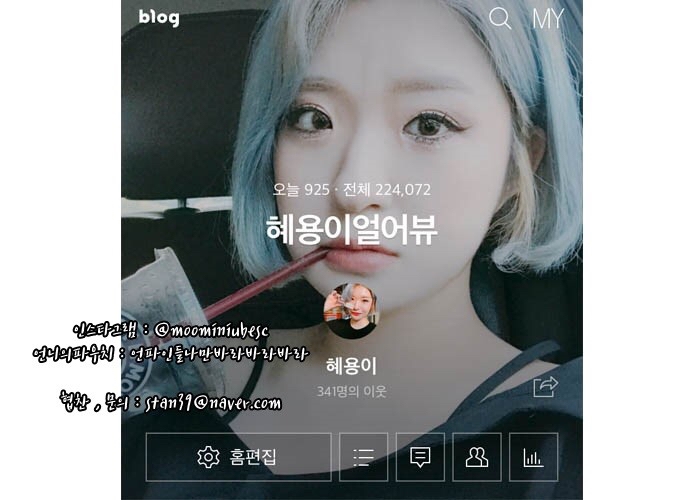Open the post list icon
This screenshot has width=700, height=500.
click(364, 457)
